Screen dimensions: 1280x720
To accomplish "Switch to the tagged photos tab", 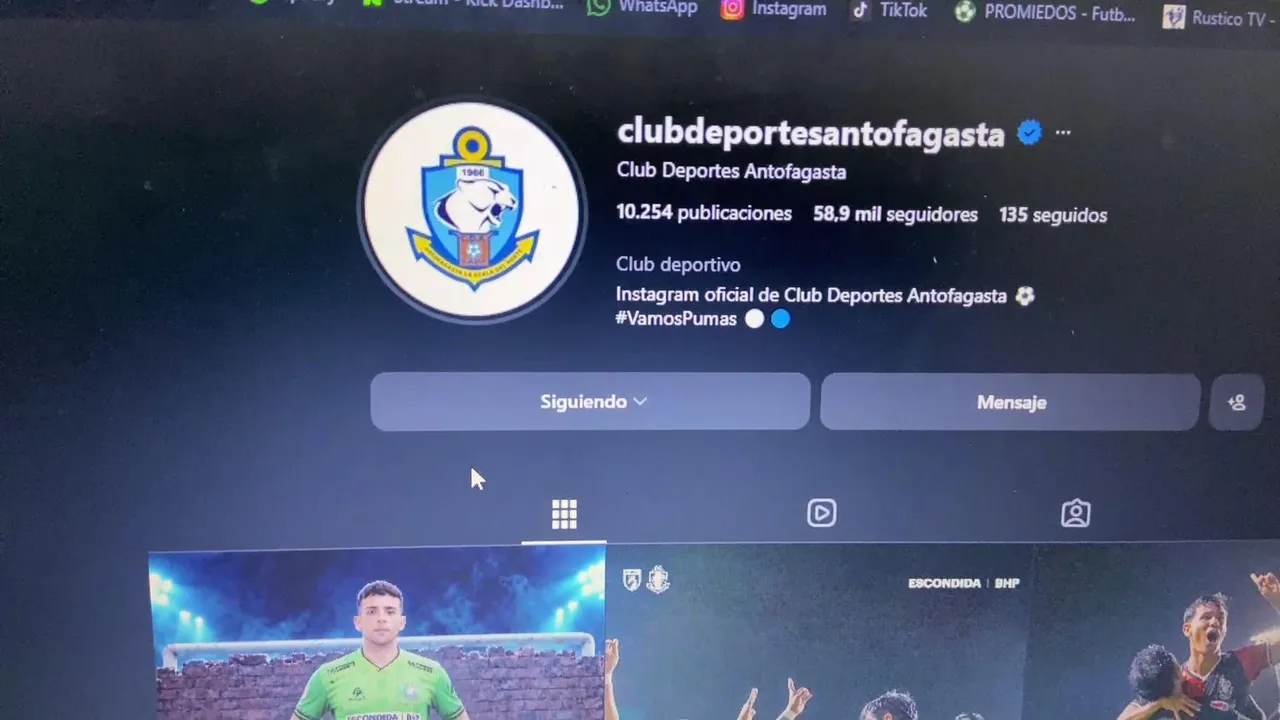I will click(1075, 513).
